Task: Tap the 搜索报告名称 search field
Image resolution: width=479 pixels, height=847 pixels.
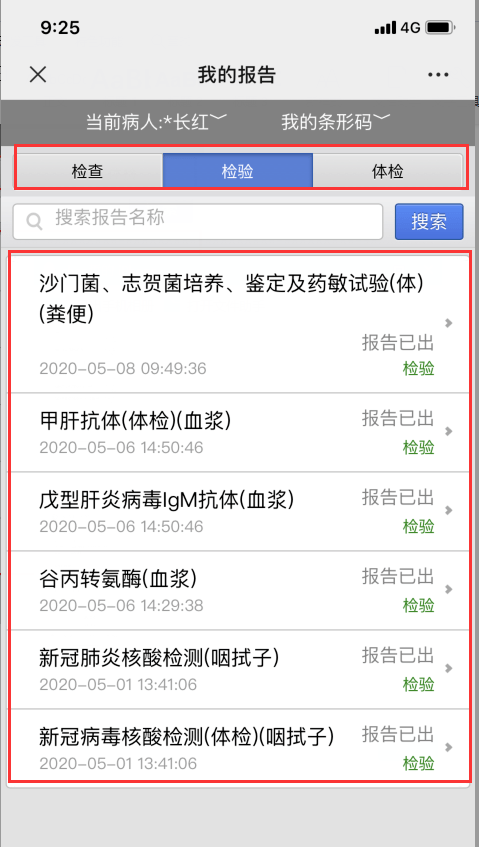Action: pos(198,221)
